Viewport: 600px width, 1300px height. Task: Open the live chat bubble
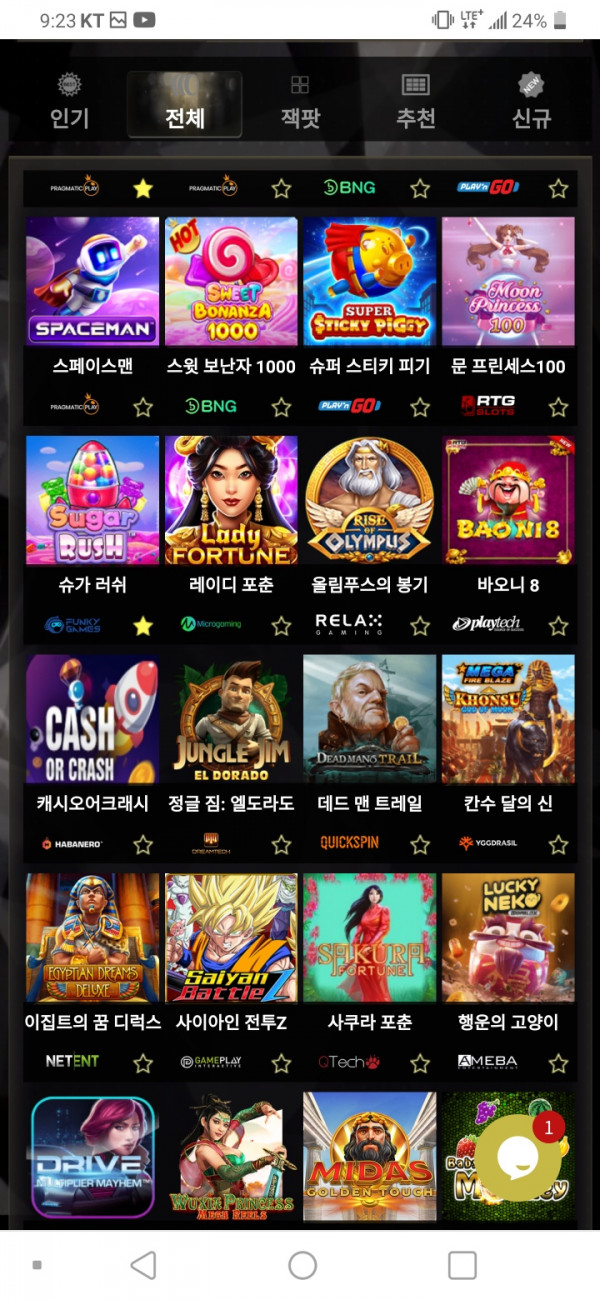point(518,1157)
